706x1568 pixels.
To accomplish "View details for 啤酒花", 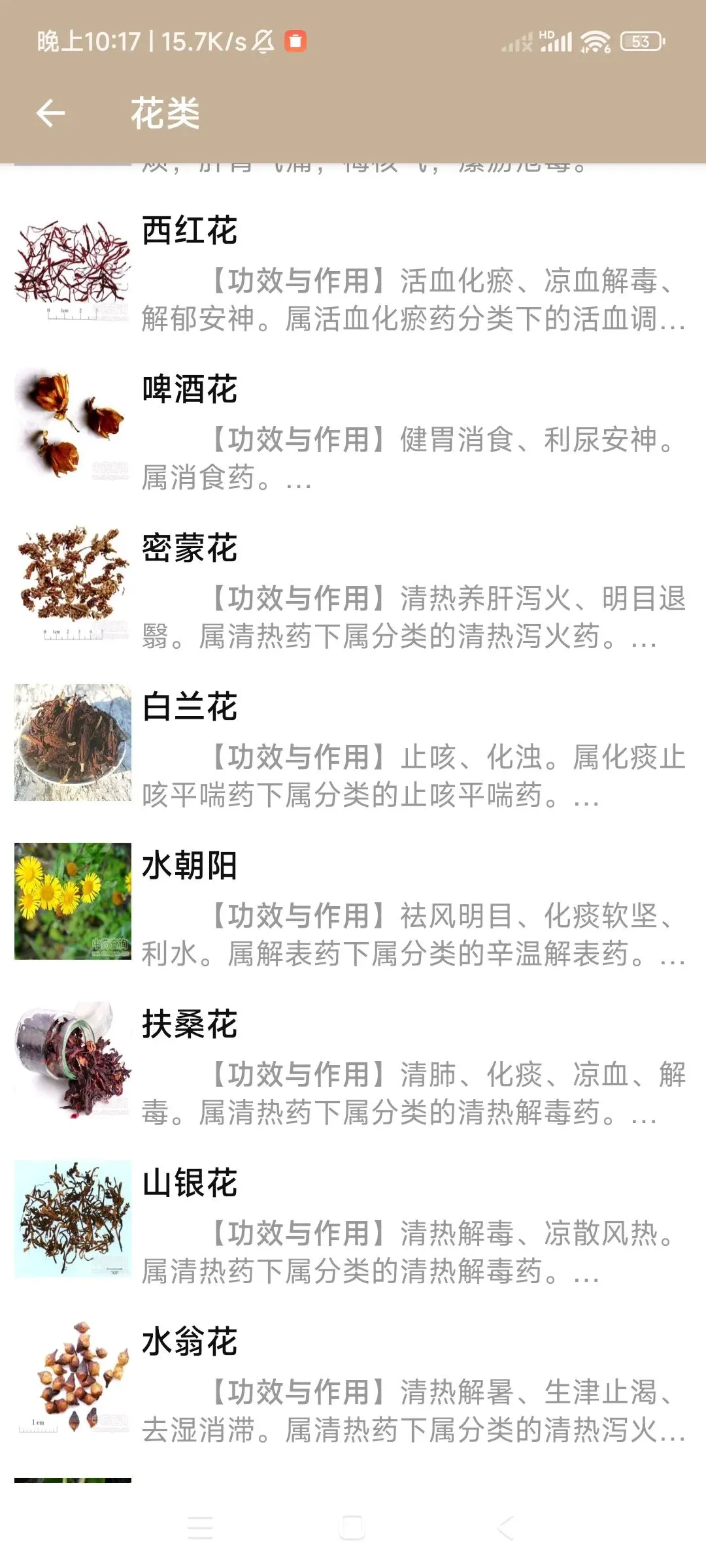I will tap(353, 431).
